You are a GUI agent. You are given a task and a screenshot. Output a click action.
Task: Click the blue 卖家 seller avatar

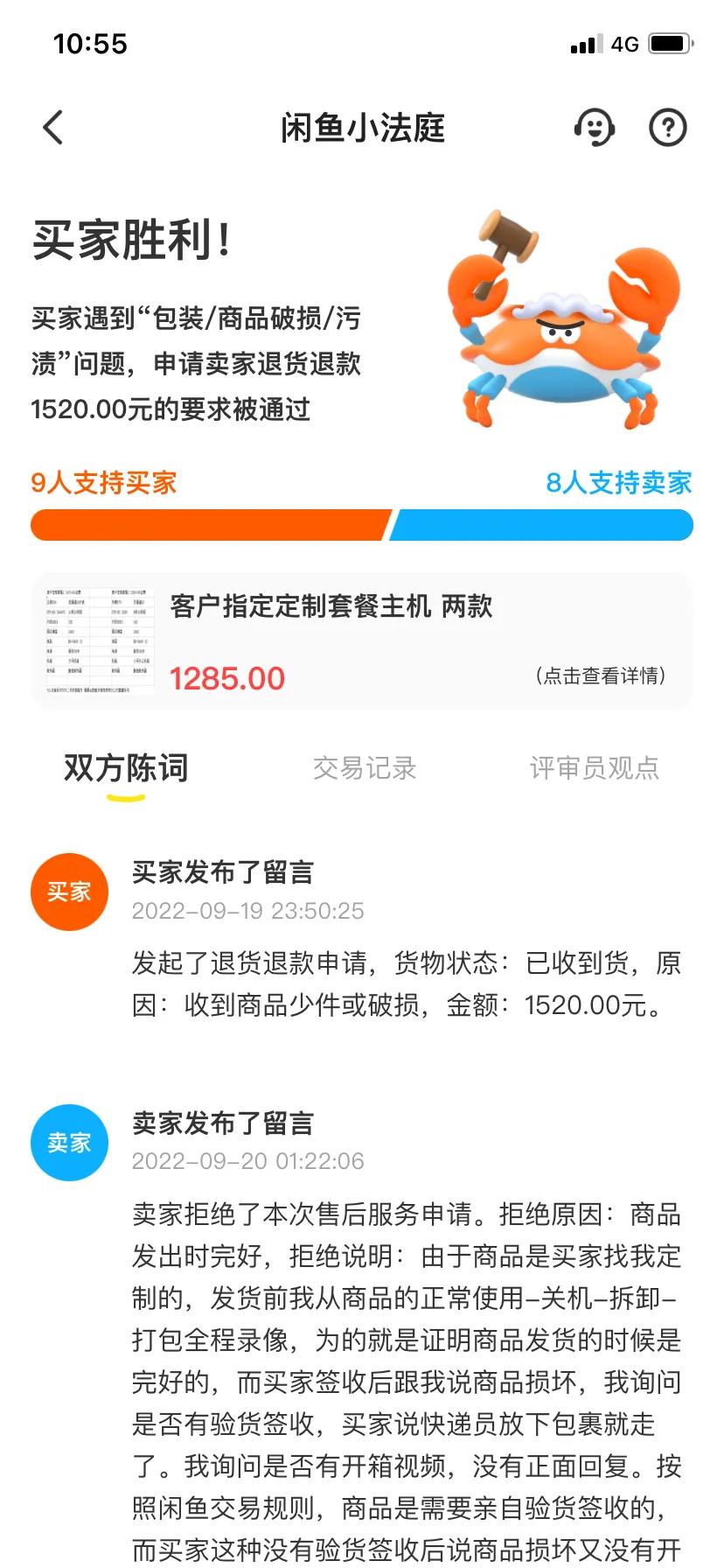(x=68, y=1142)
